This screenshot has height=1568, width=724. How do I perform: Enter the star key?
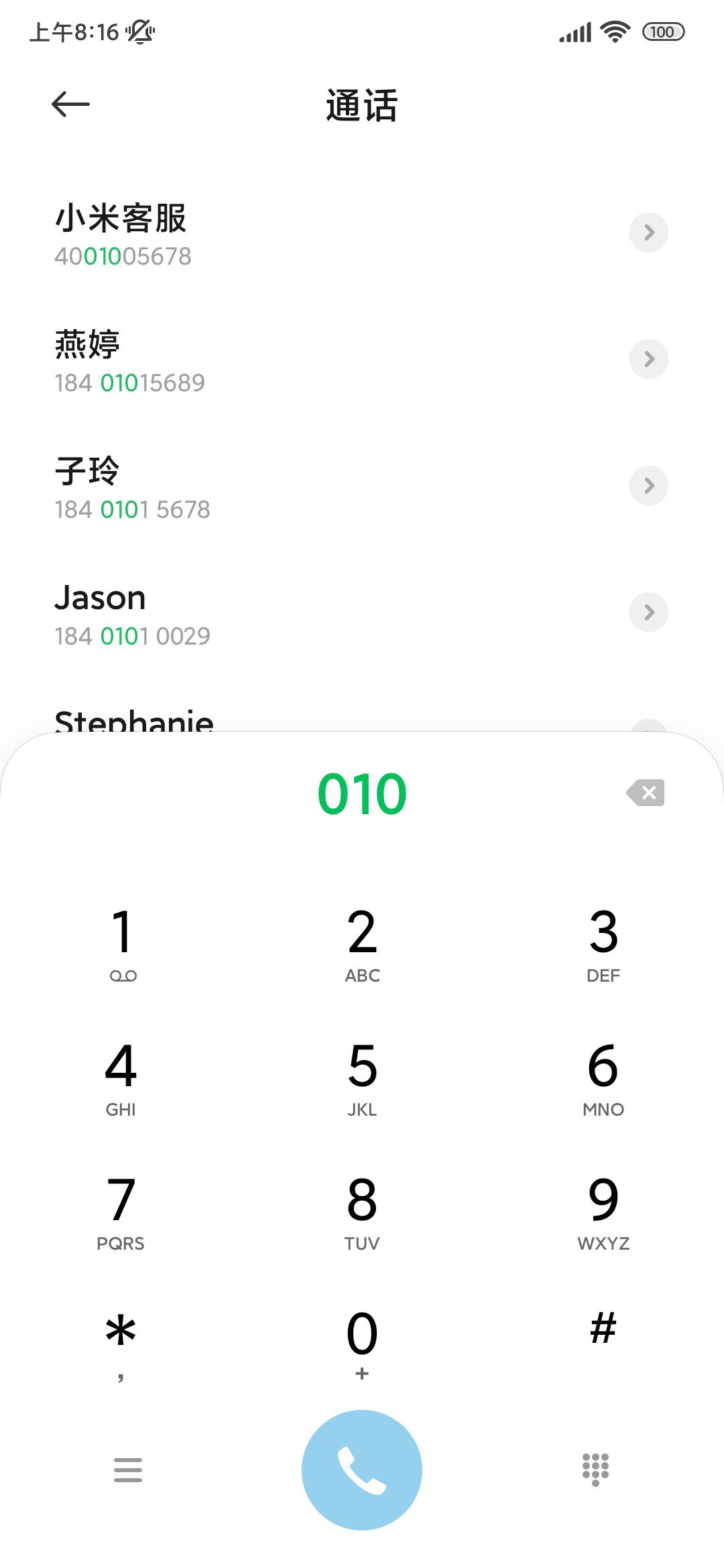coord(121,1344)
